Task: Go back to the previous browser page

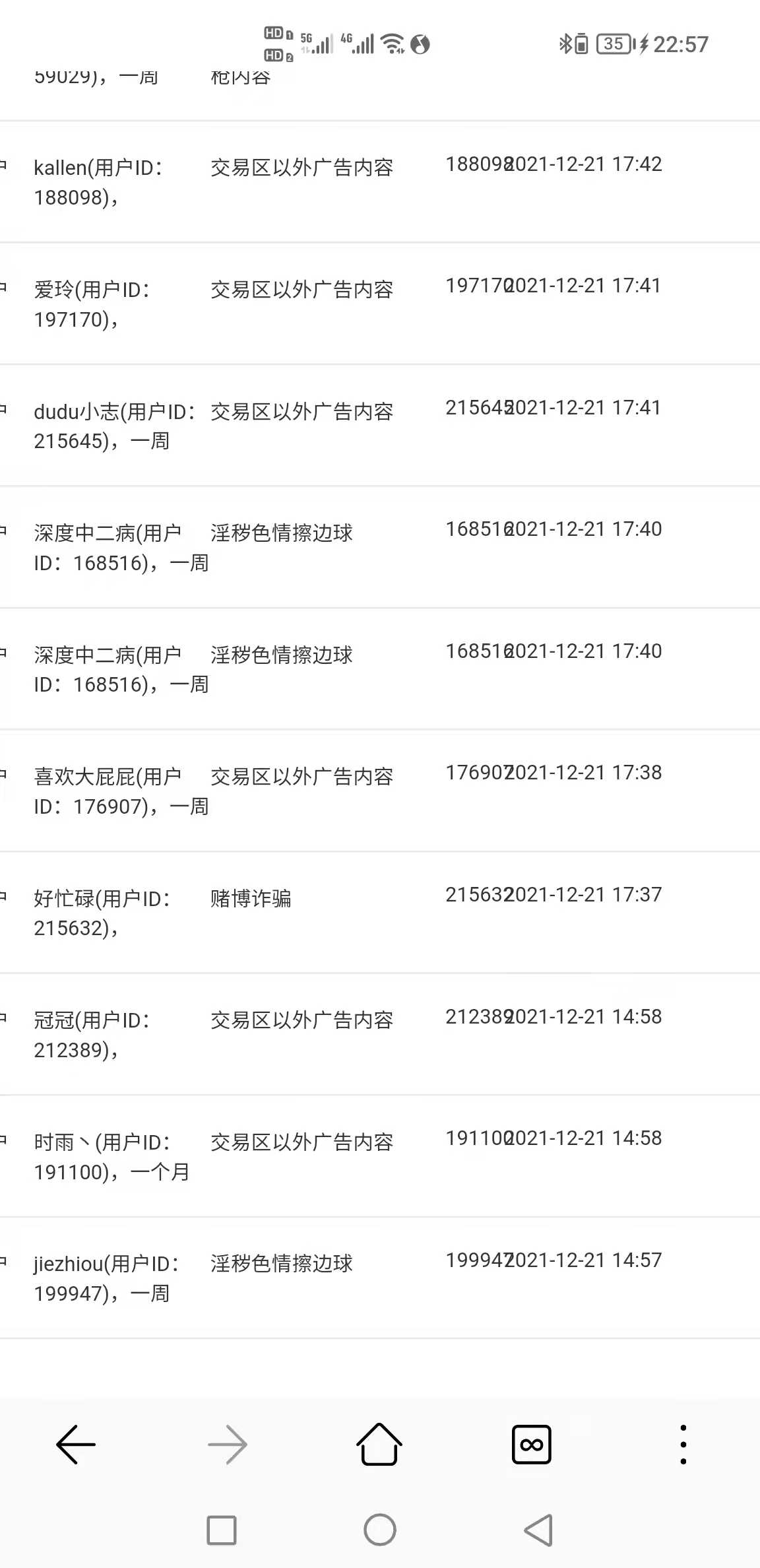Action: pos(76,1444)
